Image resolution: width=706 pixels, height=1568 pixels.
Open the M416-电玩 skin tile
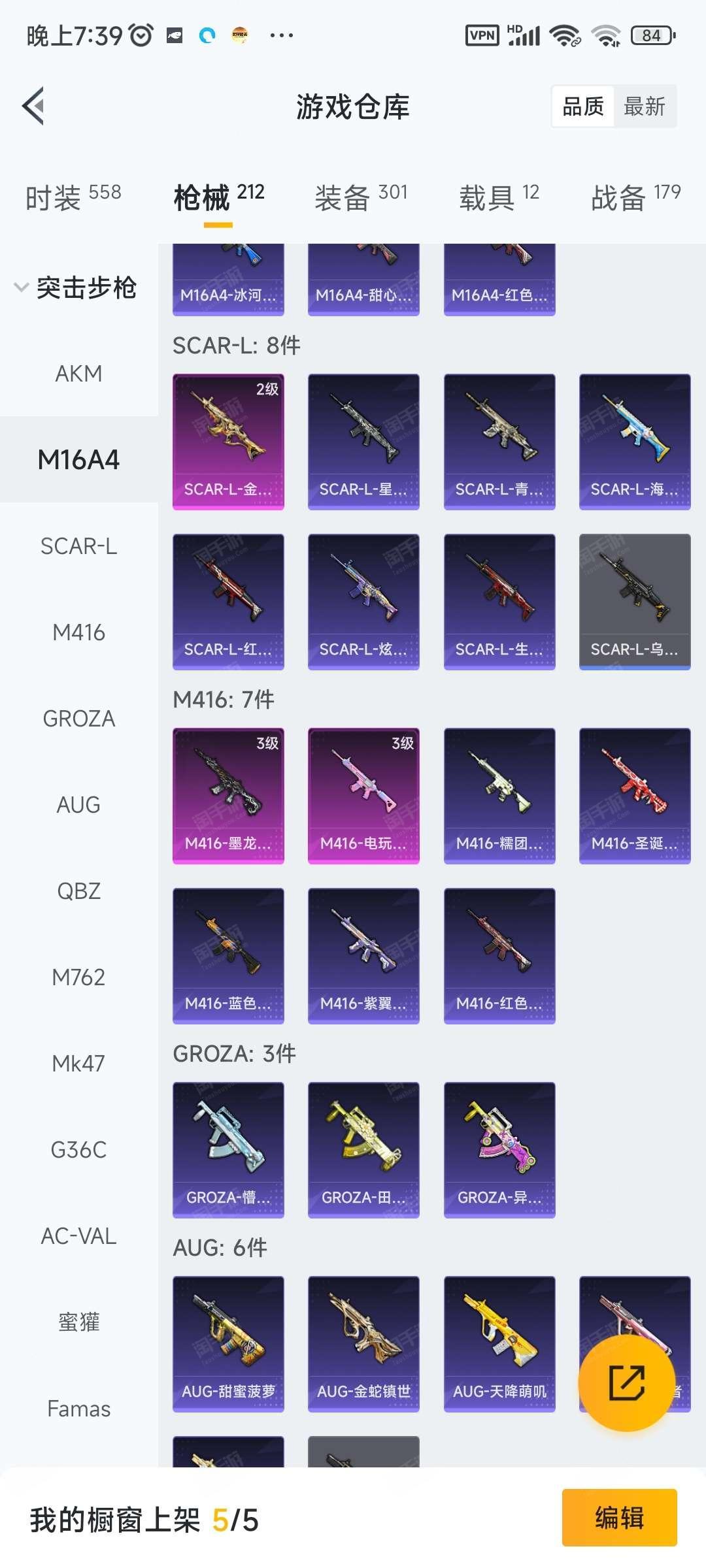tap(363, 796)
